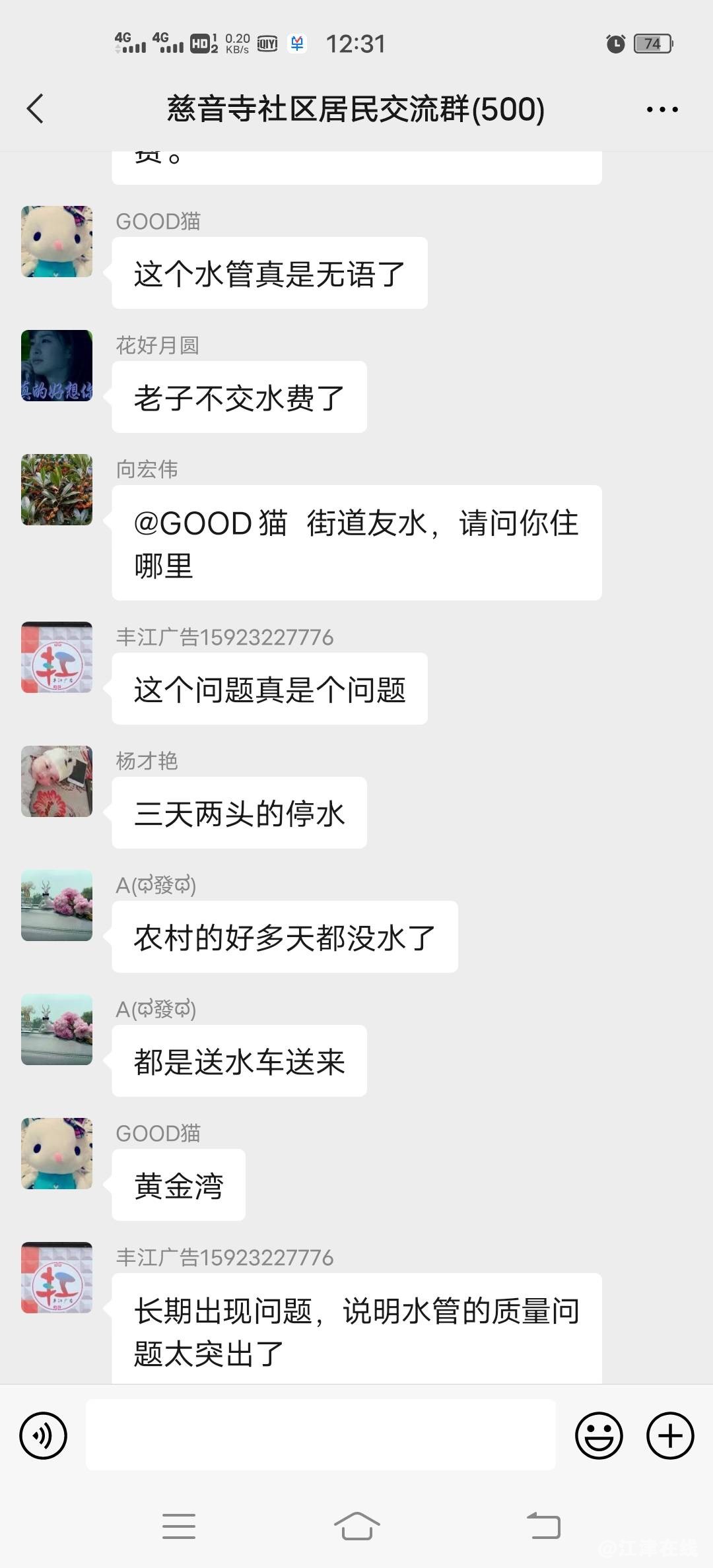Tap the system back button

(x=544, y=1526)
